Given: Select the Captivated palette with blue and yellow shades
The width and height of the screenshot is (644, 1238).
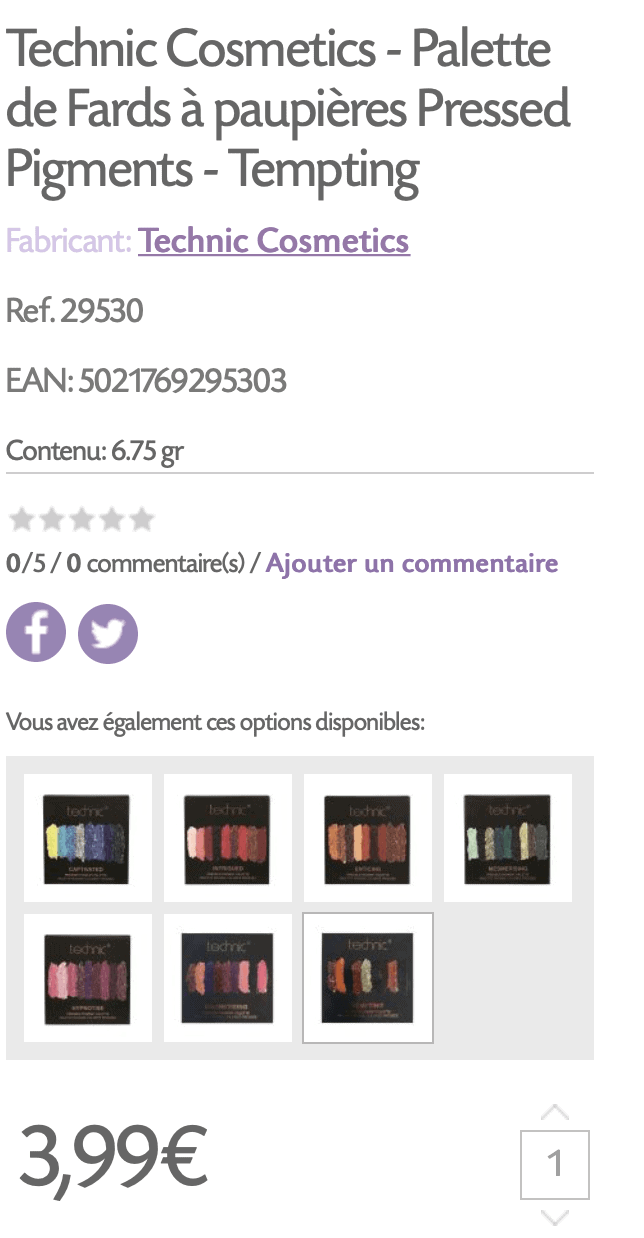Looking at the screenshot, I should click(88, 838).
